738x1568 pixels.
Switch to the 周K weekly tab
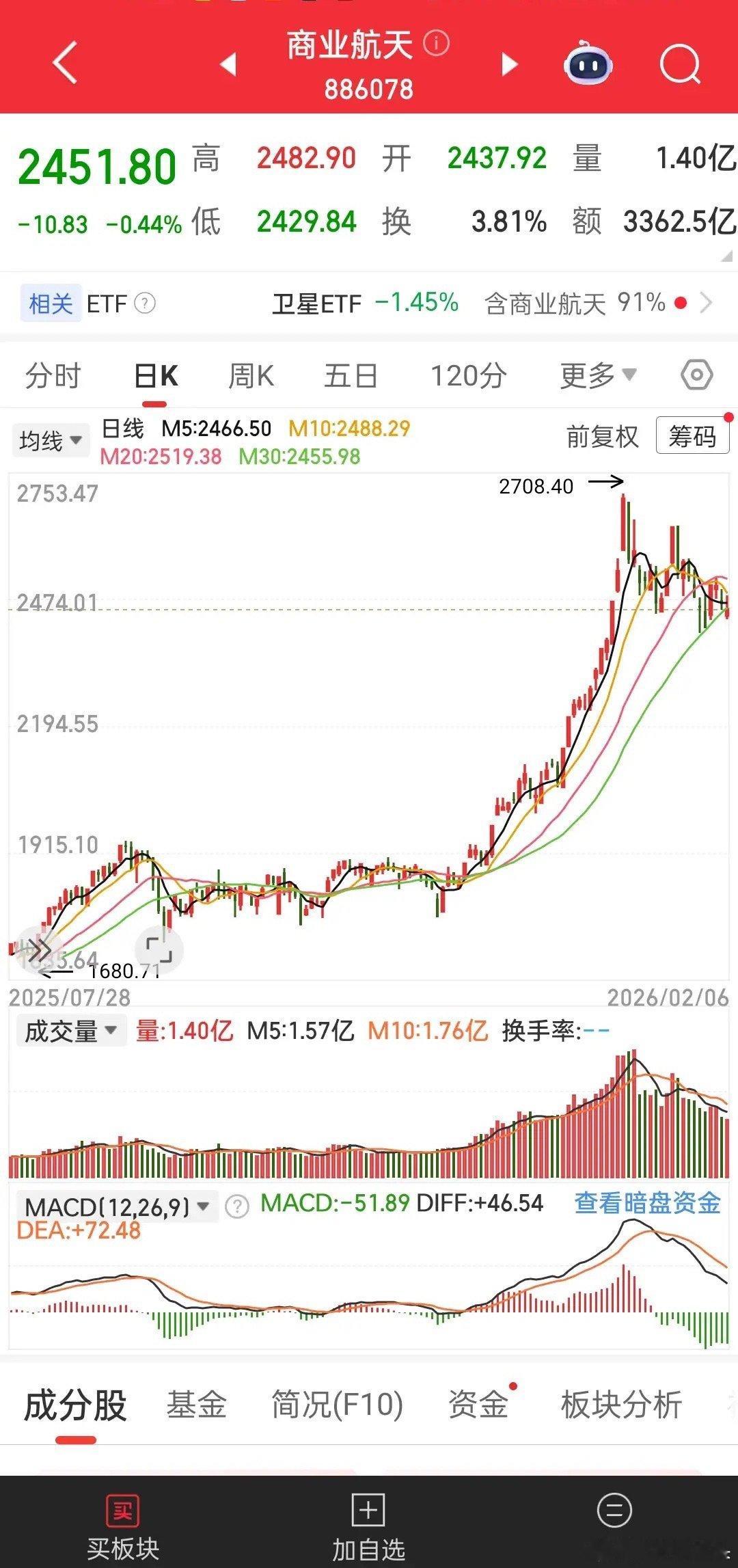[x=251, y=375]
